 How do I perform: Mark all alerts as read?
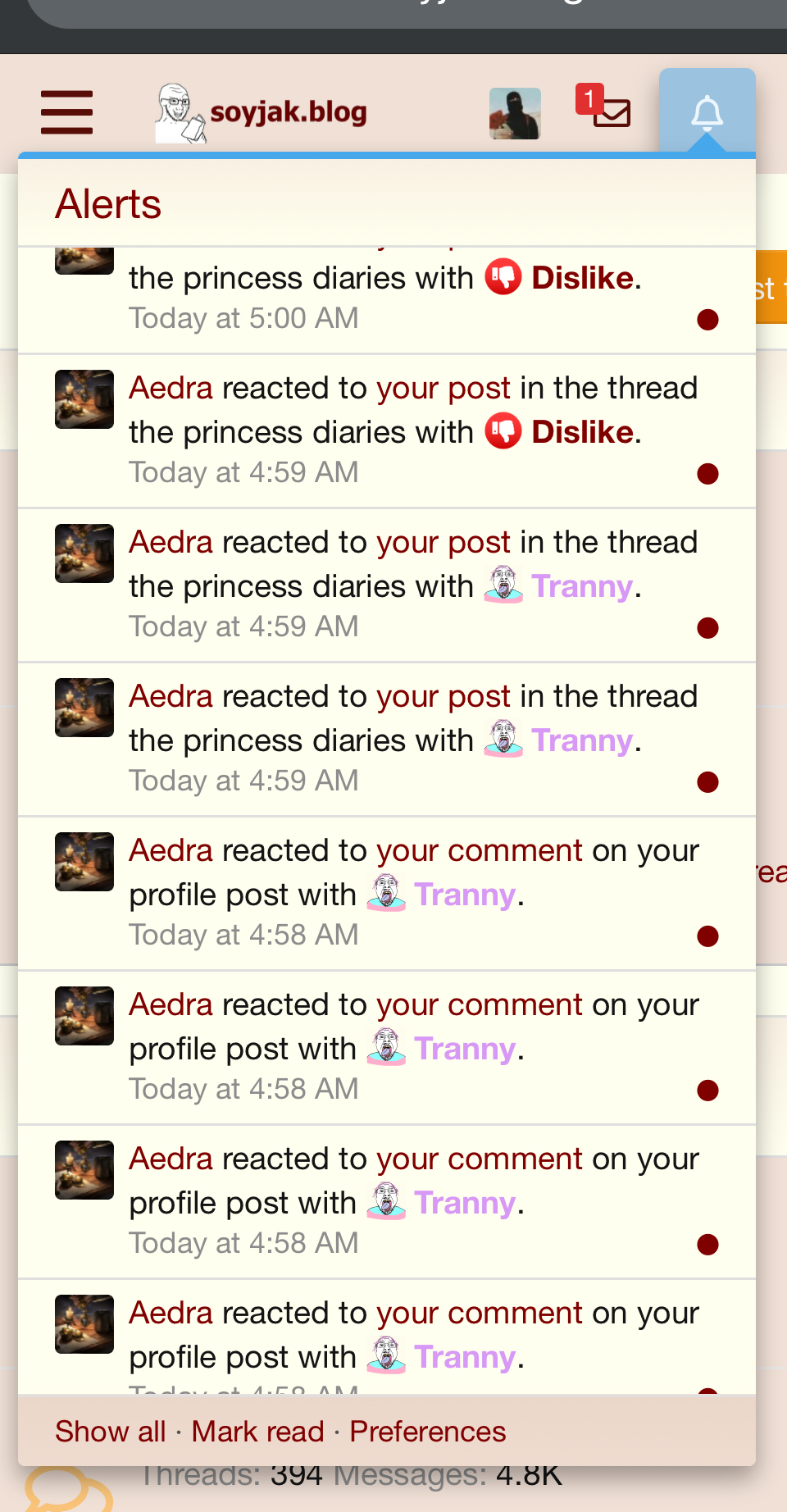click(x=258, y=1432)
